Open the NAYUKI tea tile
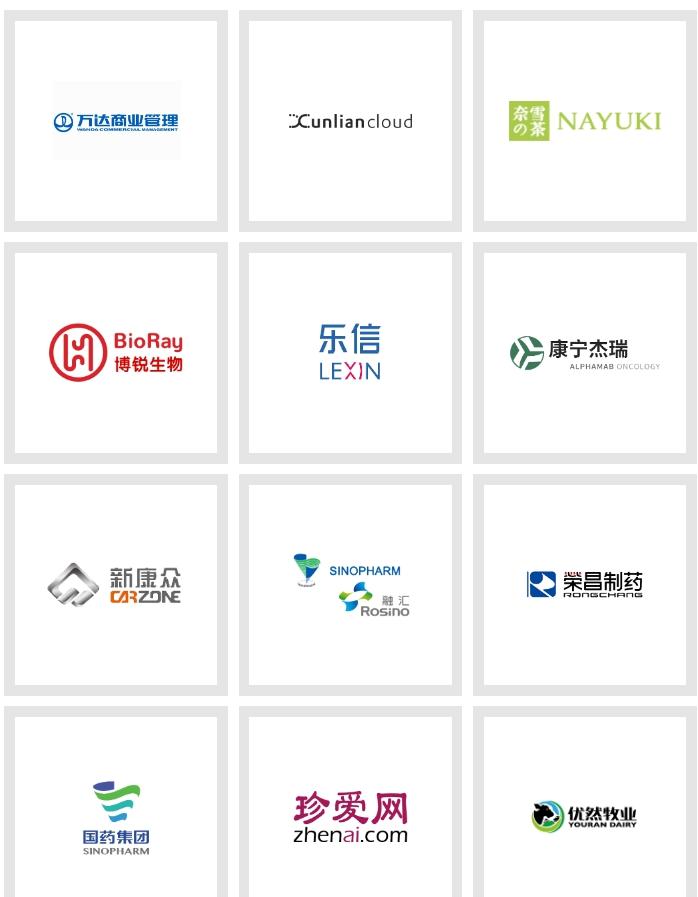 [x=585, y=121]
